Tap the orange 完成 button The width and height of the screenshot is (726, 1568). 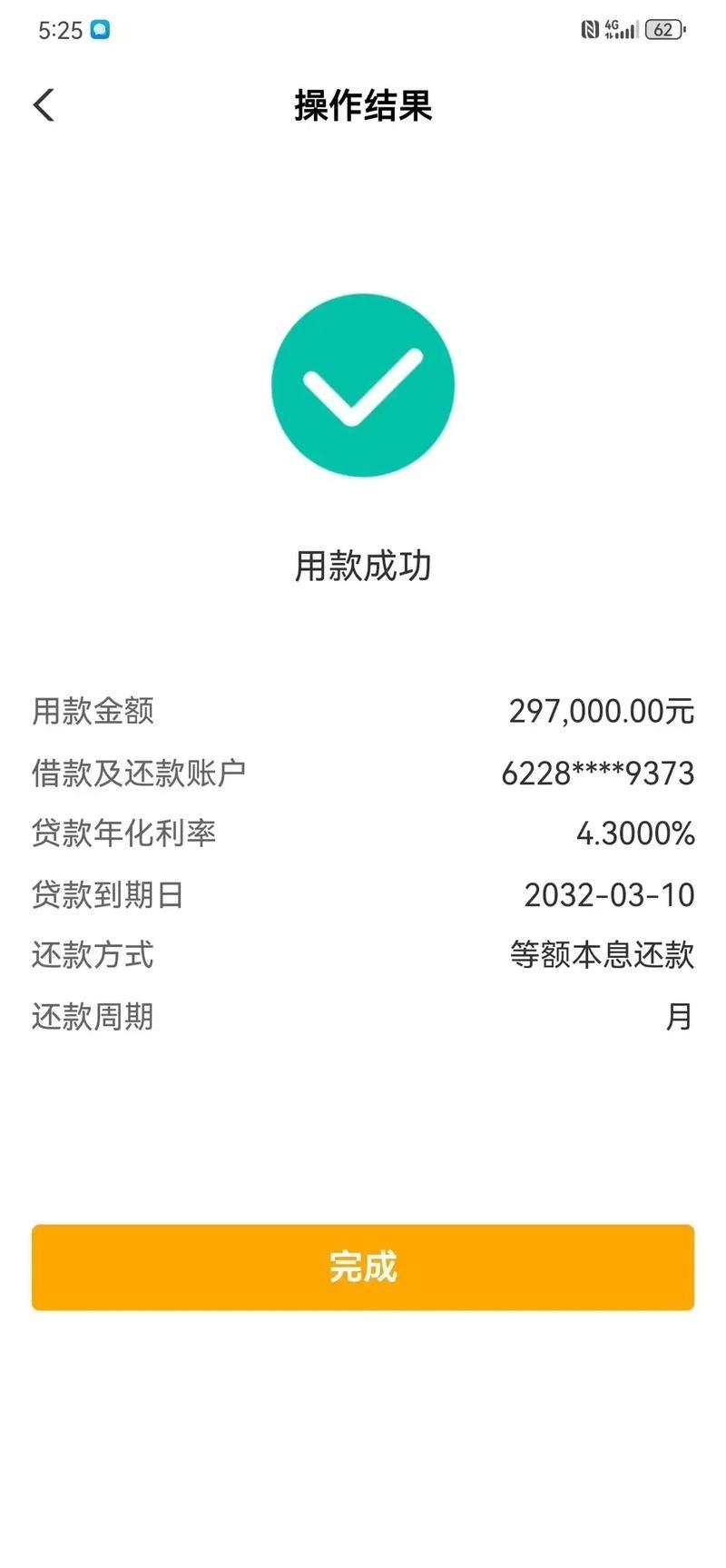pos(363,1267)
